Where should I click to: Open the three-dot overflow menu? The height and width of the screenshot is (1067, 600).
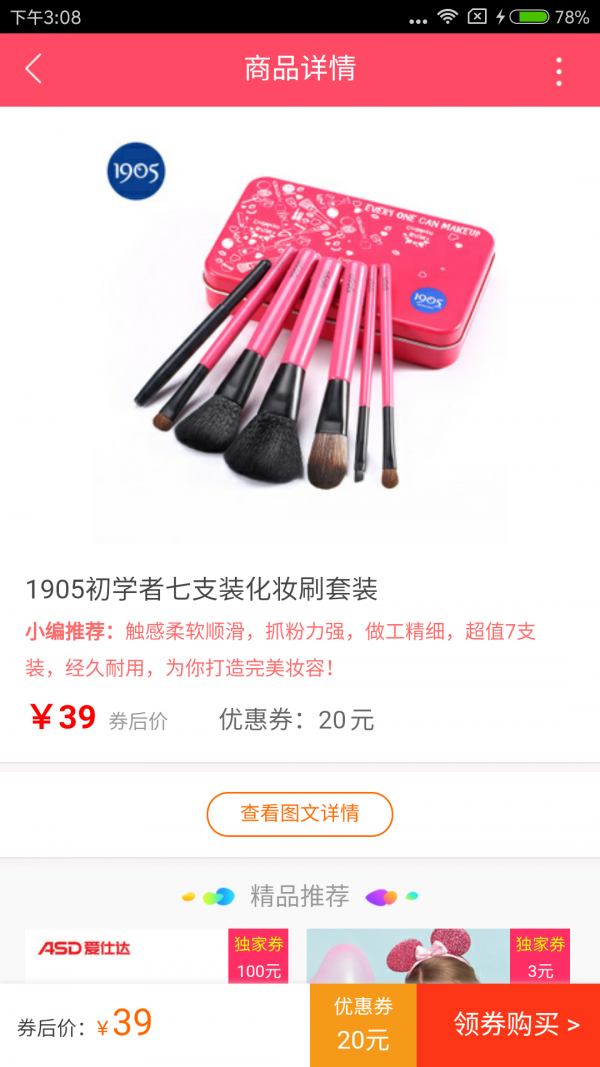click(558, 70)
